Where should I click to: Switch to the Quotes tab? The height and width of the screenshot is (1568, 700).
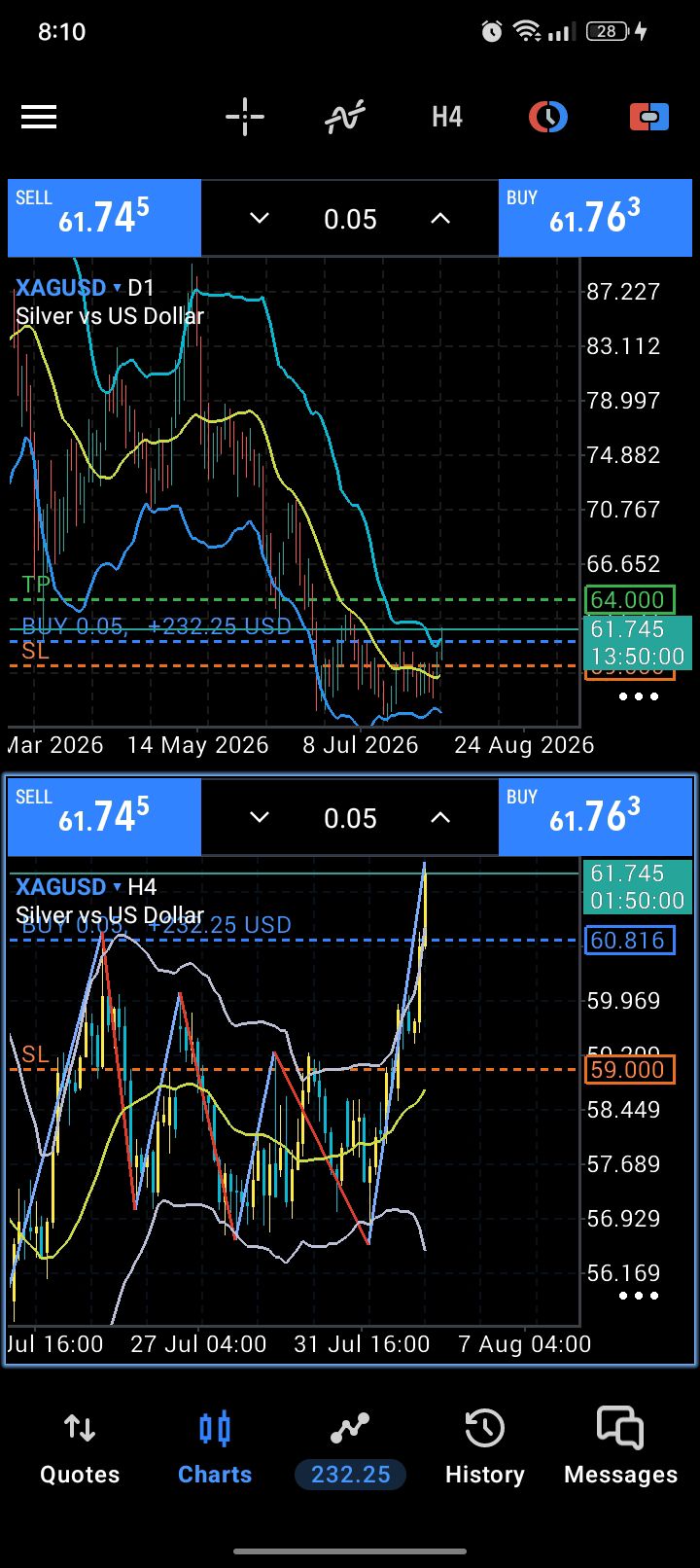(80, 1447)
